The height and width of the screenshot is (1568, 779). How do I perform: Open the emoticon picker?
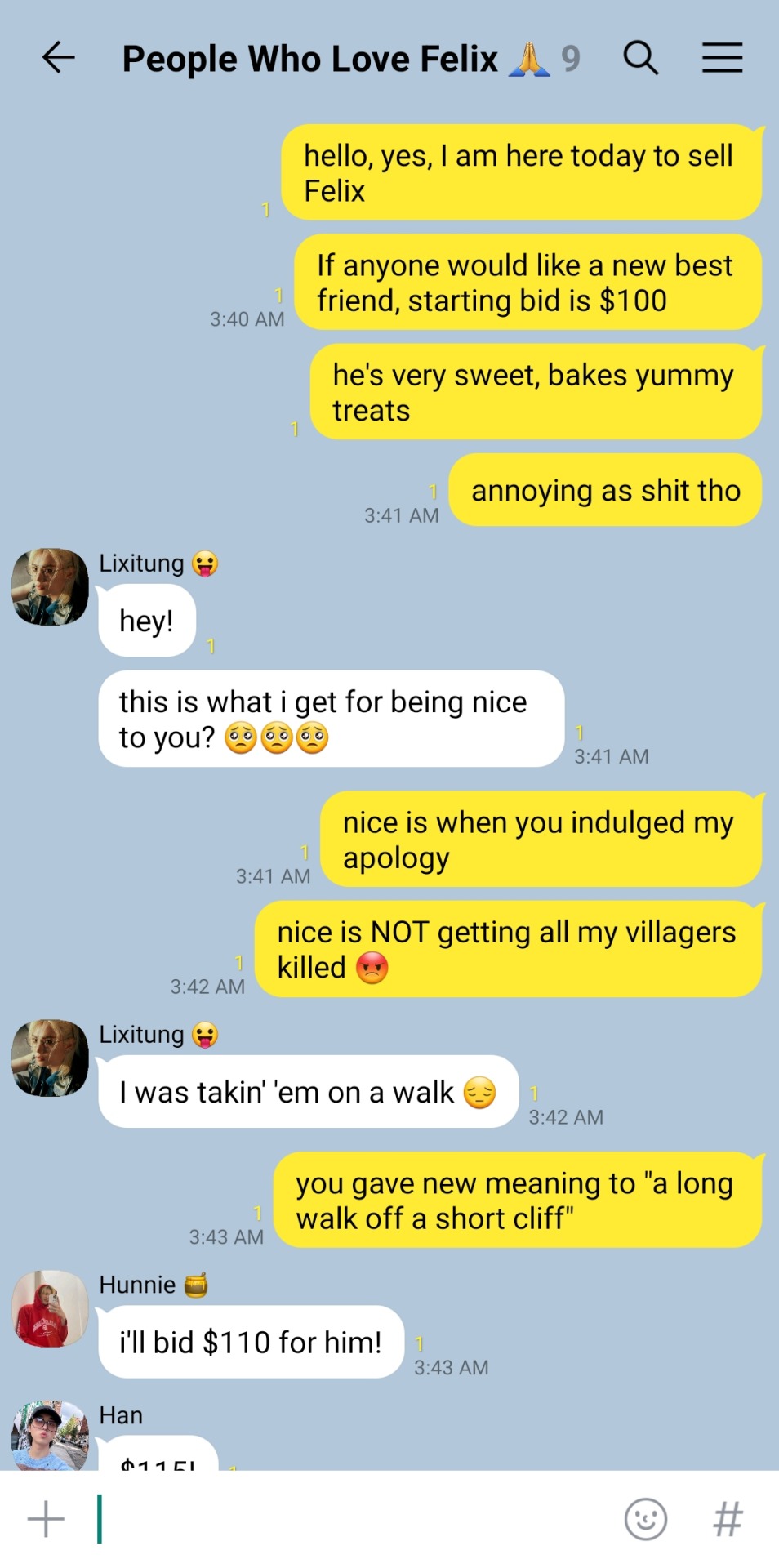point(645,1519)
